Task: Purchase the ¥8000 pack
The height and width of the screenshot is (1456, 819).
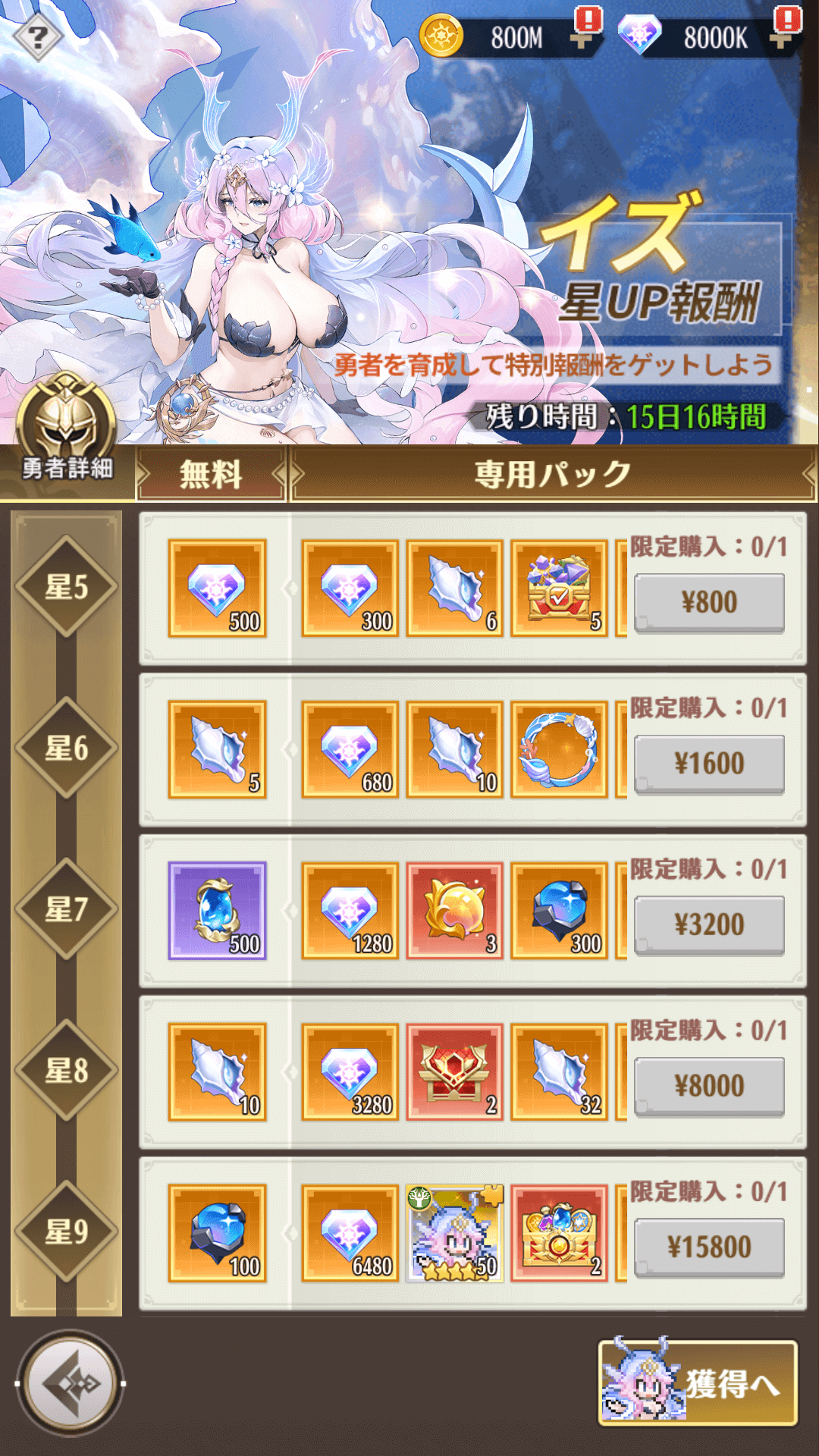Action: [708, 1086]
